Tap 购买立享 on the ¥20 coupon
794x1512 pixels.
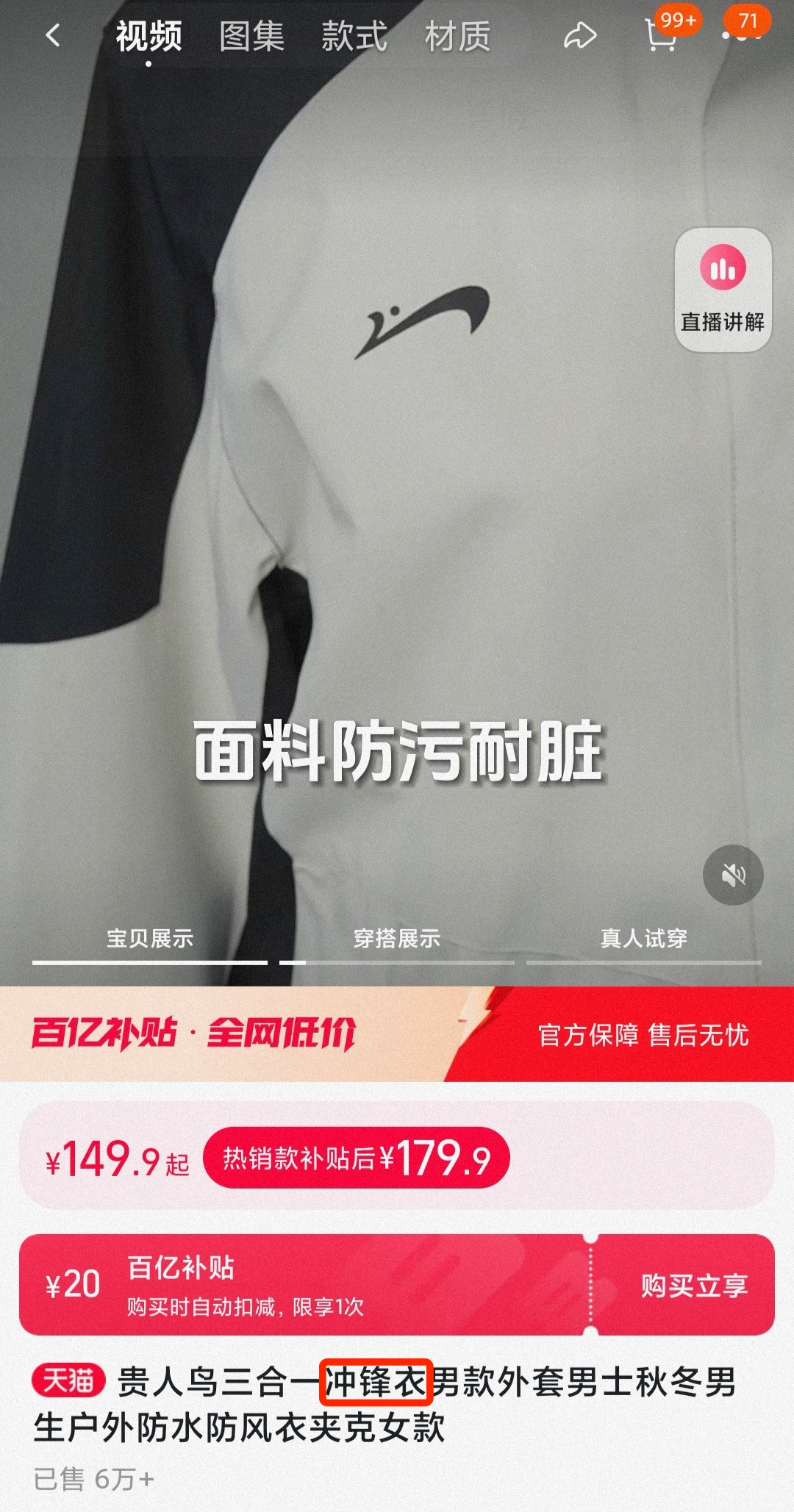[693, 1286]
